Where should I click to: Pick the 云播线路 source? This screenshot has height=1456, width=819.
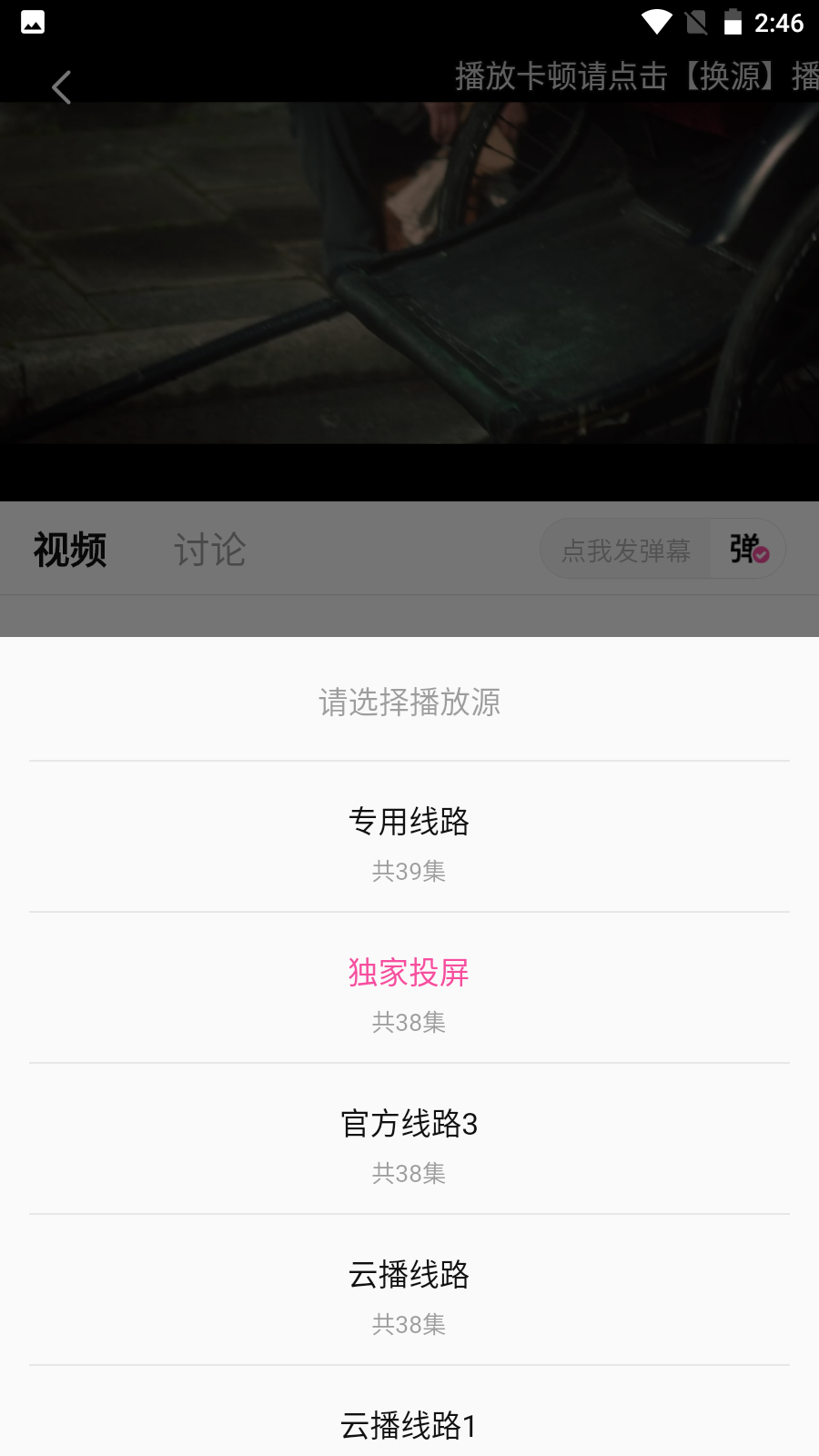pyautogui.click(x=409, y=1291)
